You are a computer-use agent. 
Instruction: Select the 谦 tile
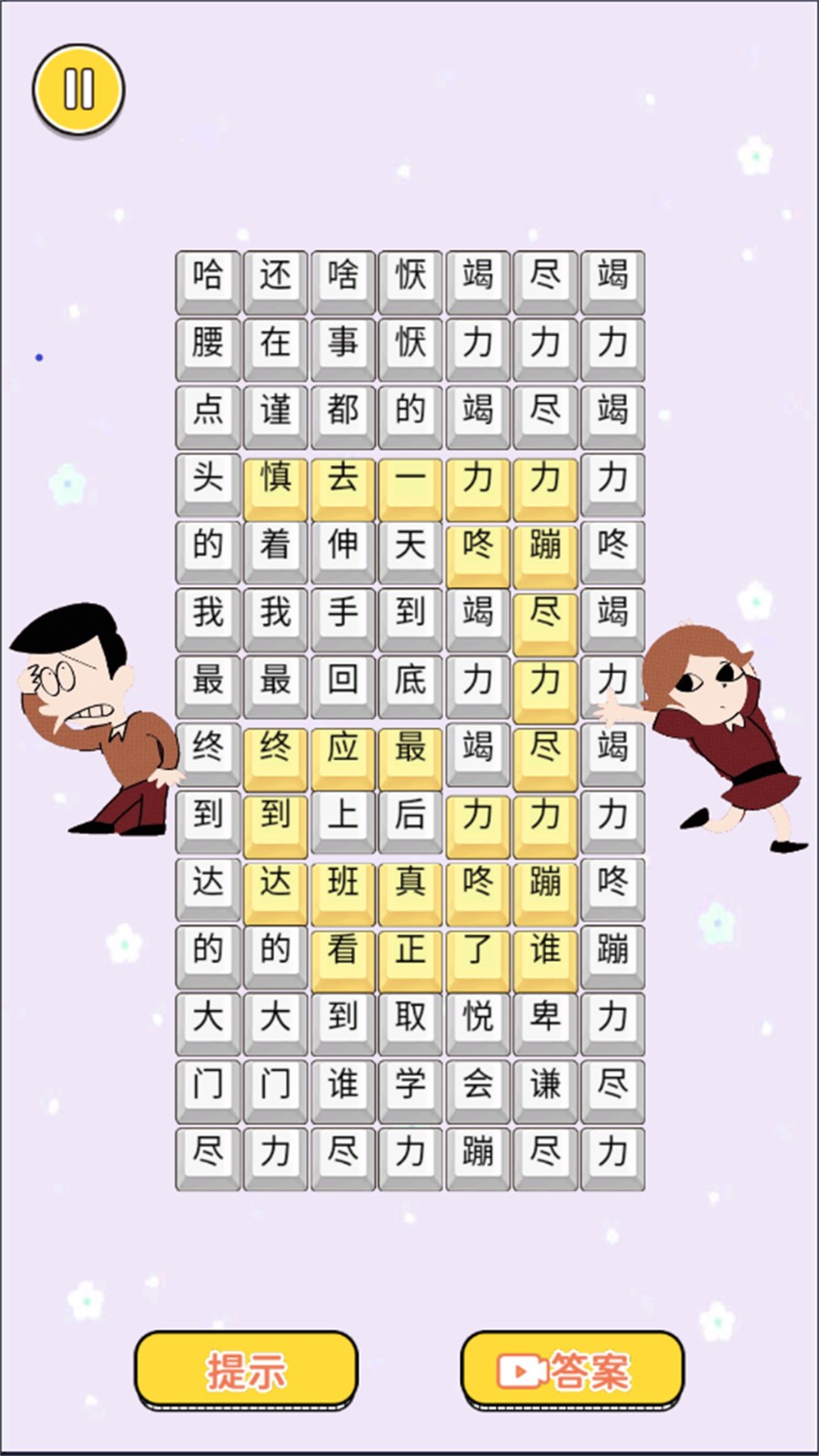pos(545,1084)
